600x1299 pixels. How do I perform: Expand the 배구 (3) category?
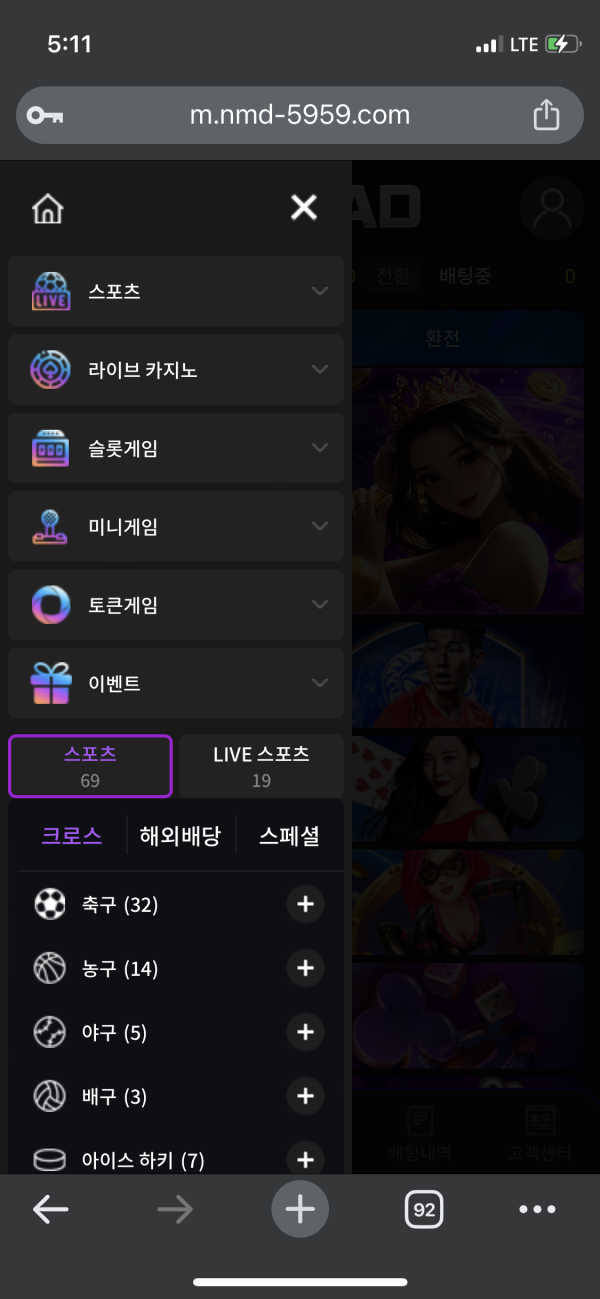point(305,1096)
